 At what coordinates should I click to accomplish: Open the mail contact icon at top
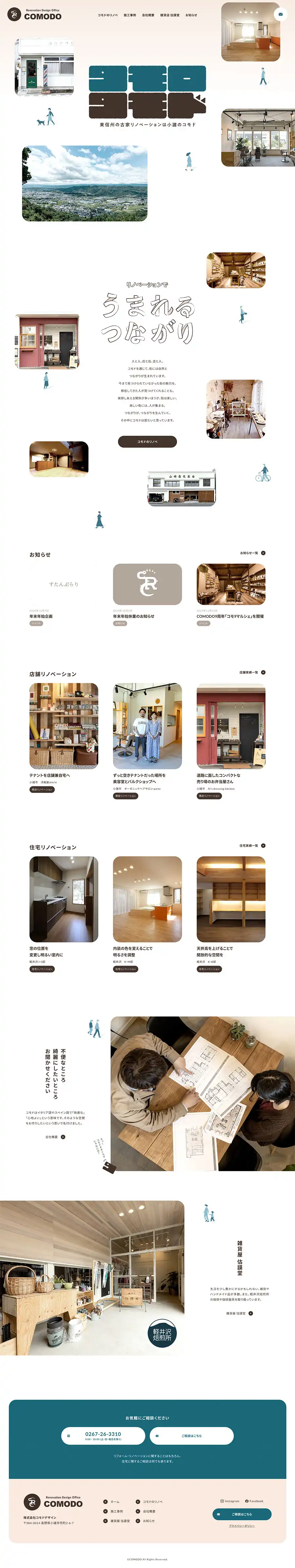click(x=280, y=14)
